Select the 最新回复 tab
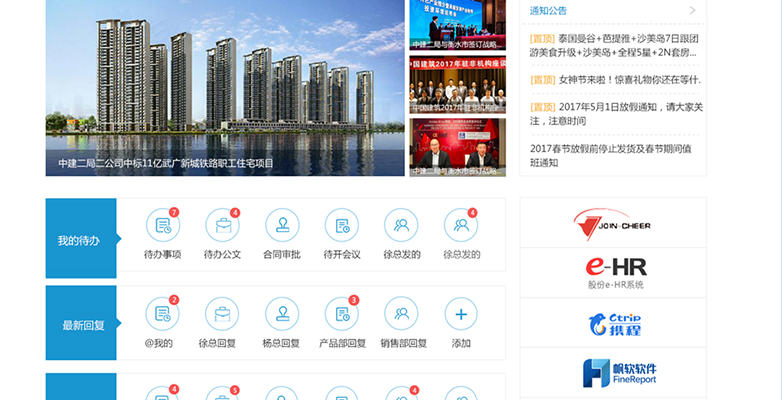Screen dimensions: 782x400 click(80, 325)
